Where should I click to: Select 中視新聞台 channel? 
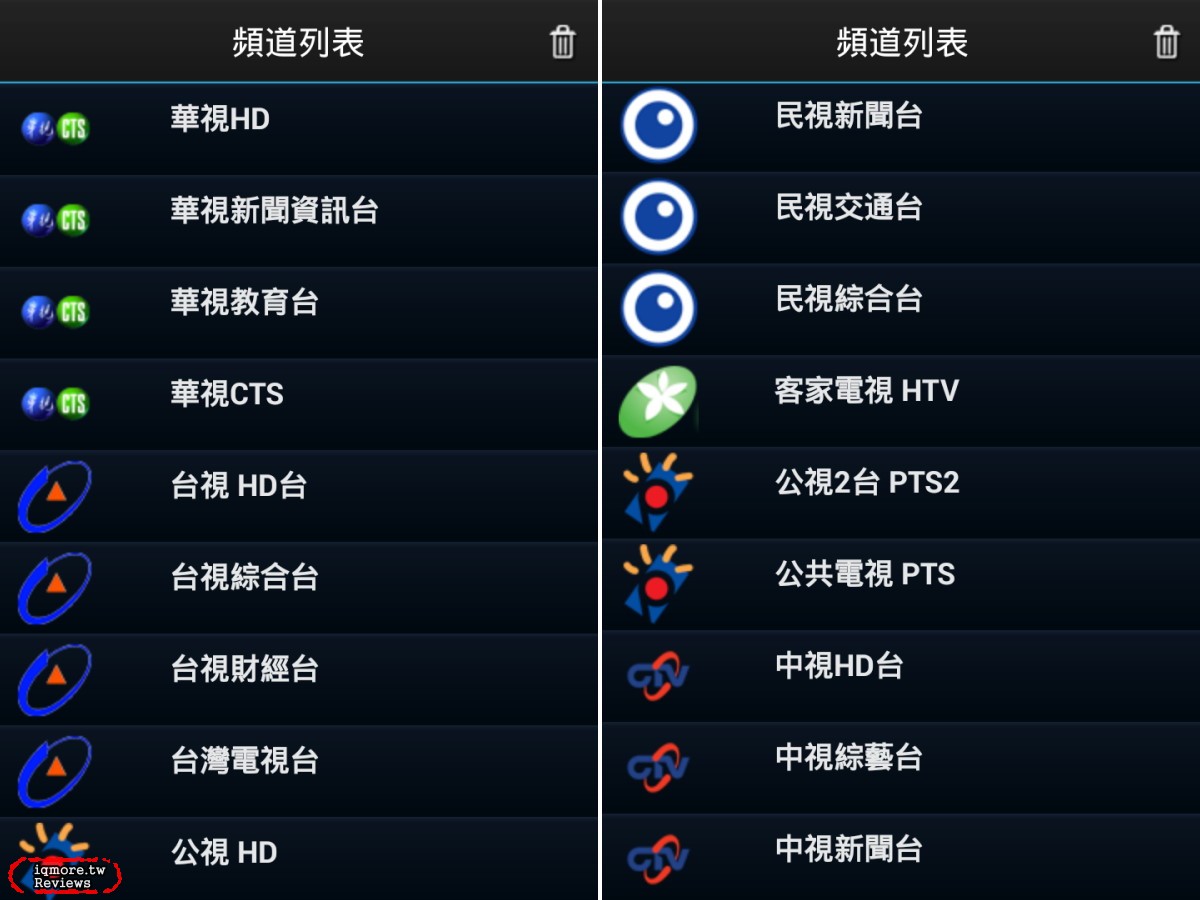coord(848,850)
